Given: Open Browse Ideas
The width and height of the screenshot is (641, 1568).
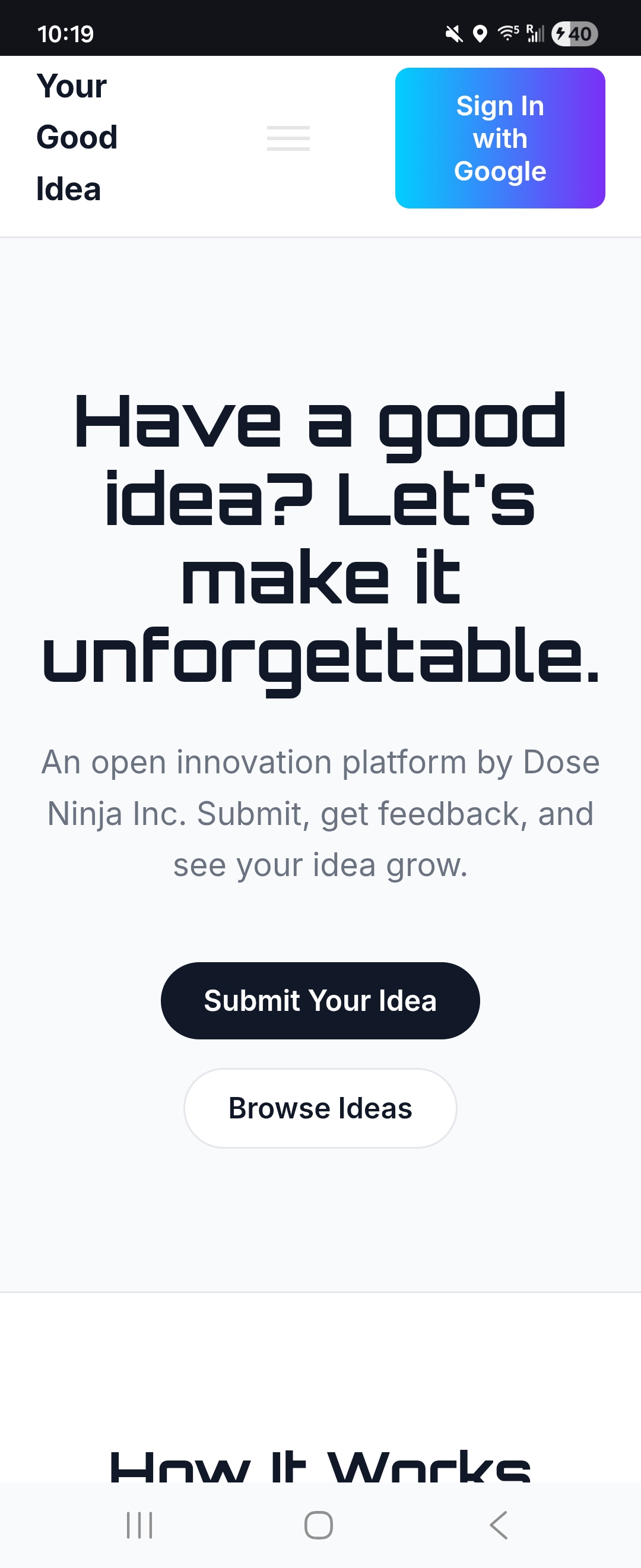Looking at the screenshot, I should pos(320,1108).
